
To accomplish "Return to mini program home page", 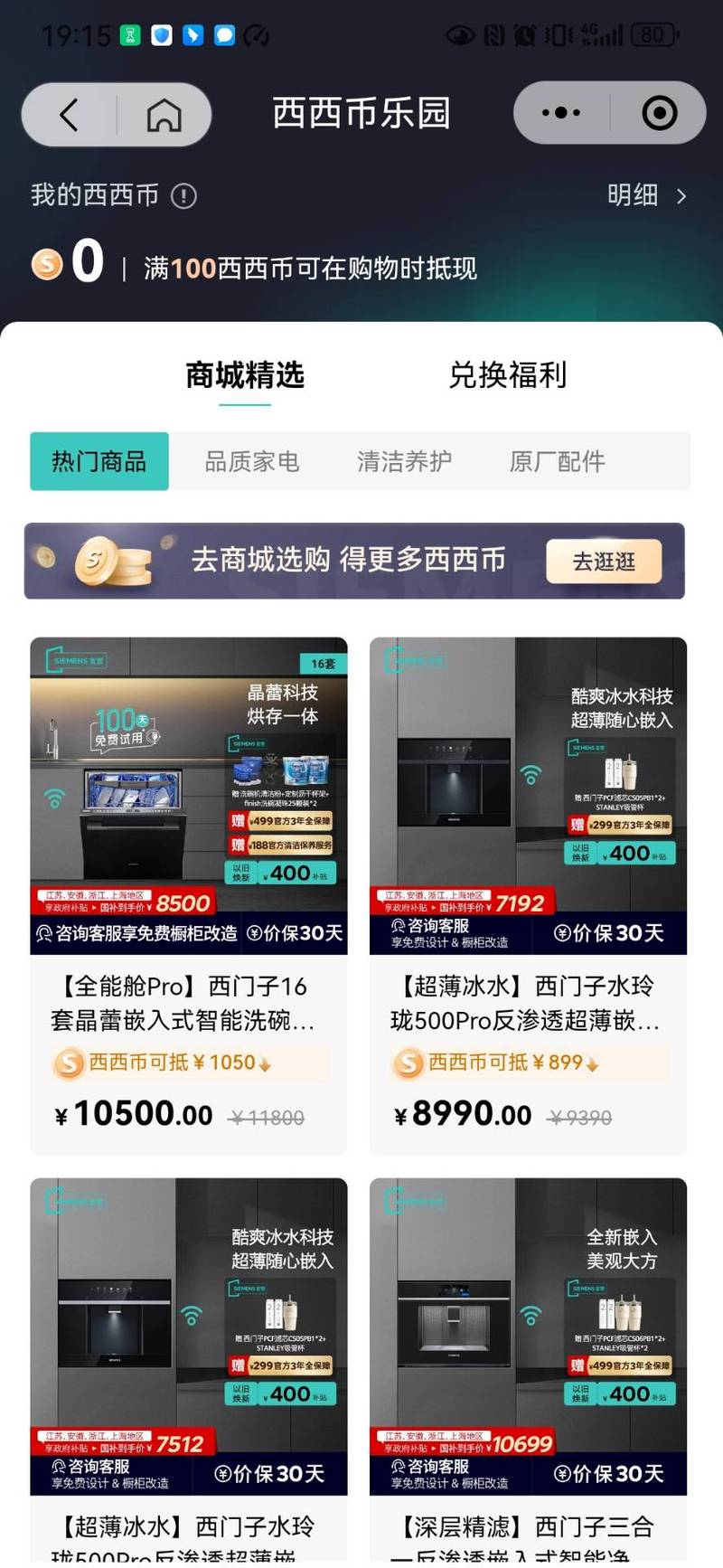I will coord(164,115).
